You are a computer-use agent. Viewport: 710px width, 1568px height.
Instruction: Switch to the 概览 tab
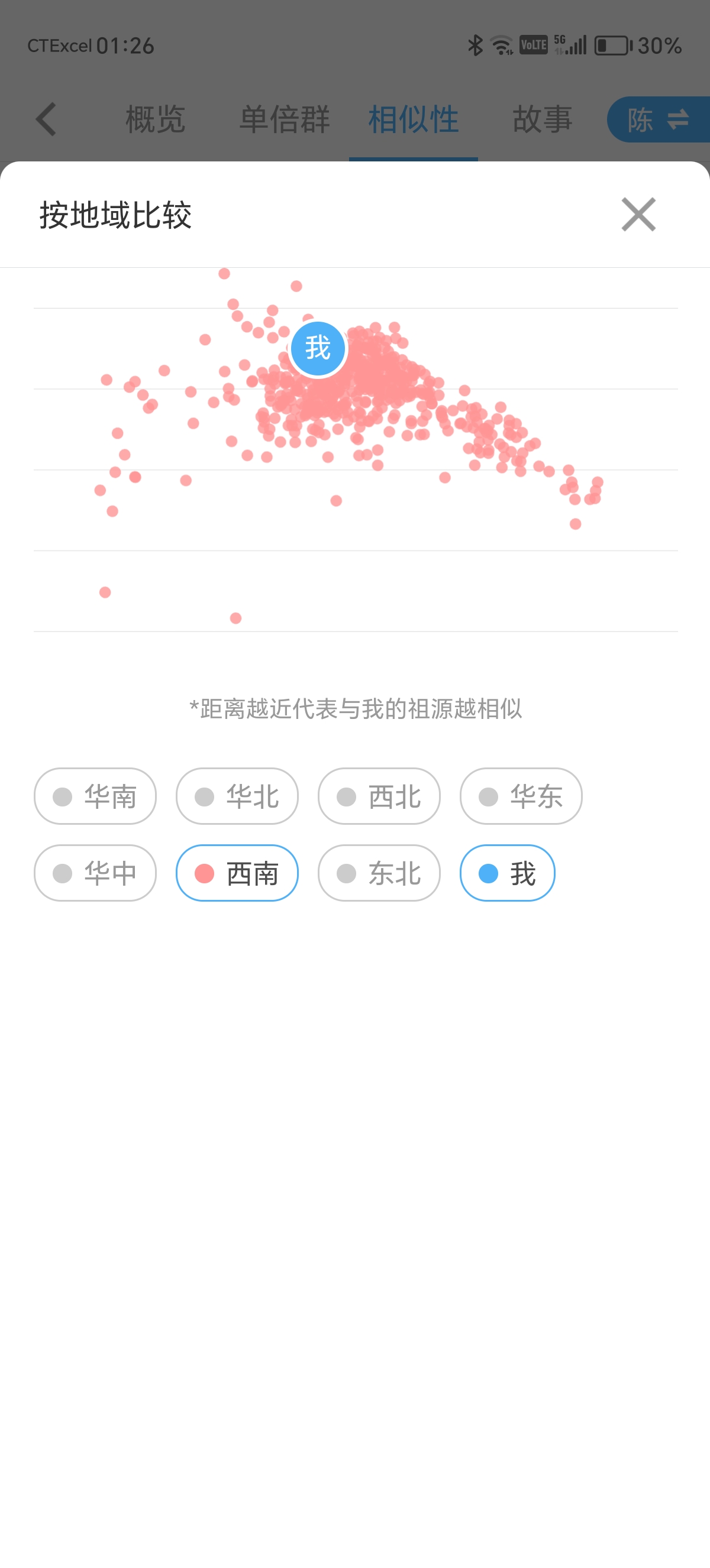(155, 119)
